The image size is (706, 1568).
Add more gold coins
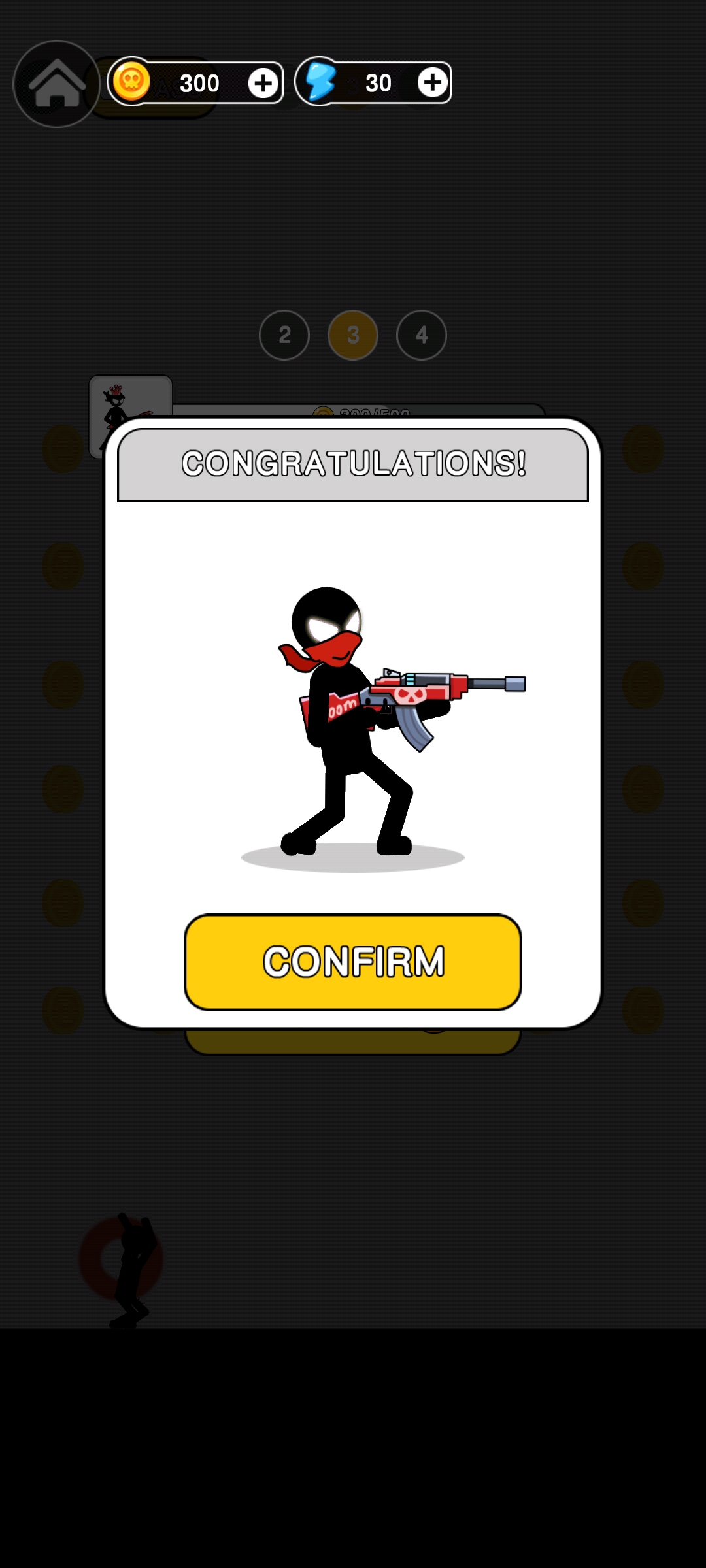coord(263,83)
